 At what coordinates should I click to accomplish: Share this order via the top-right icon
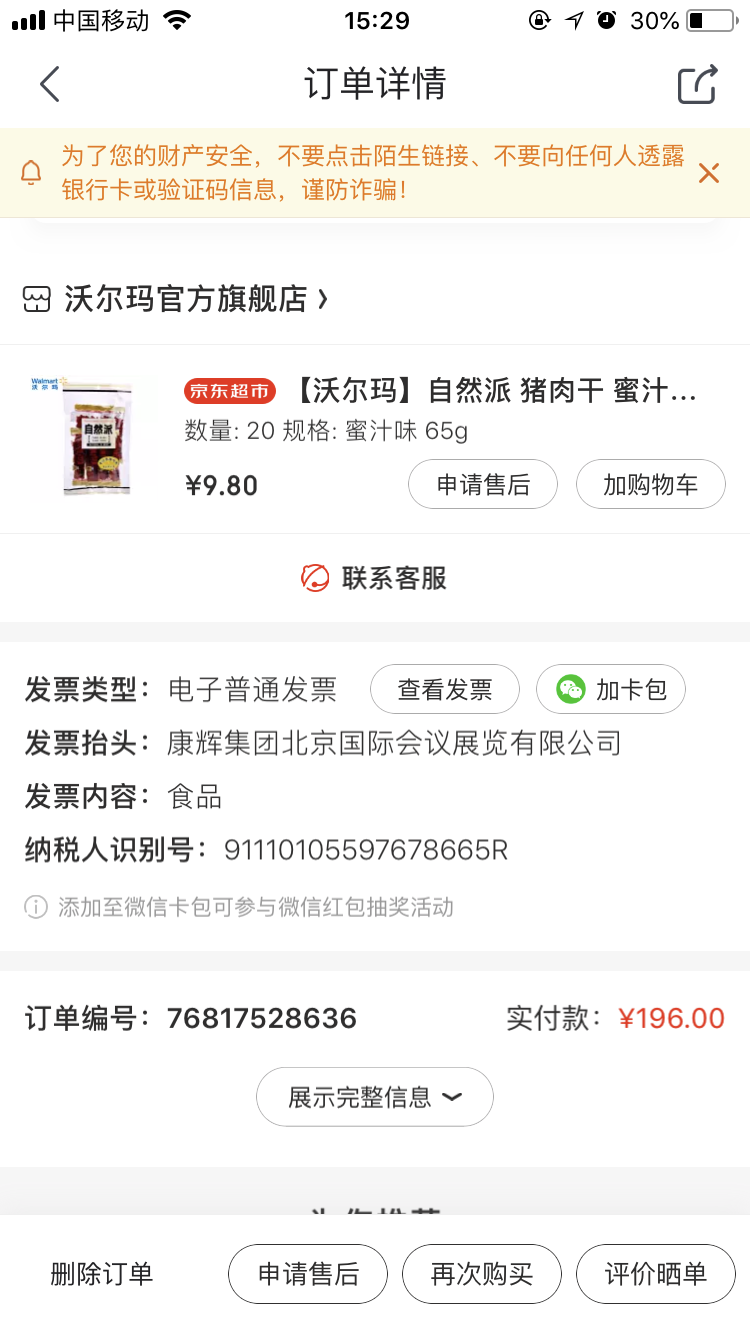click(x=697, y=84)
